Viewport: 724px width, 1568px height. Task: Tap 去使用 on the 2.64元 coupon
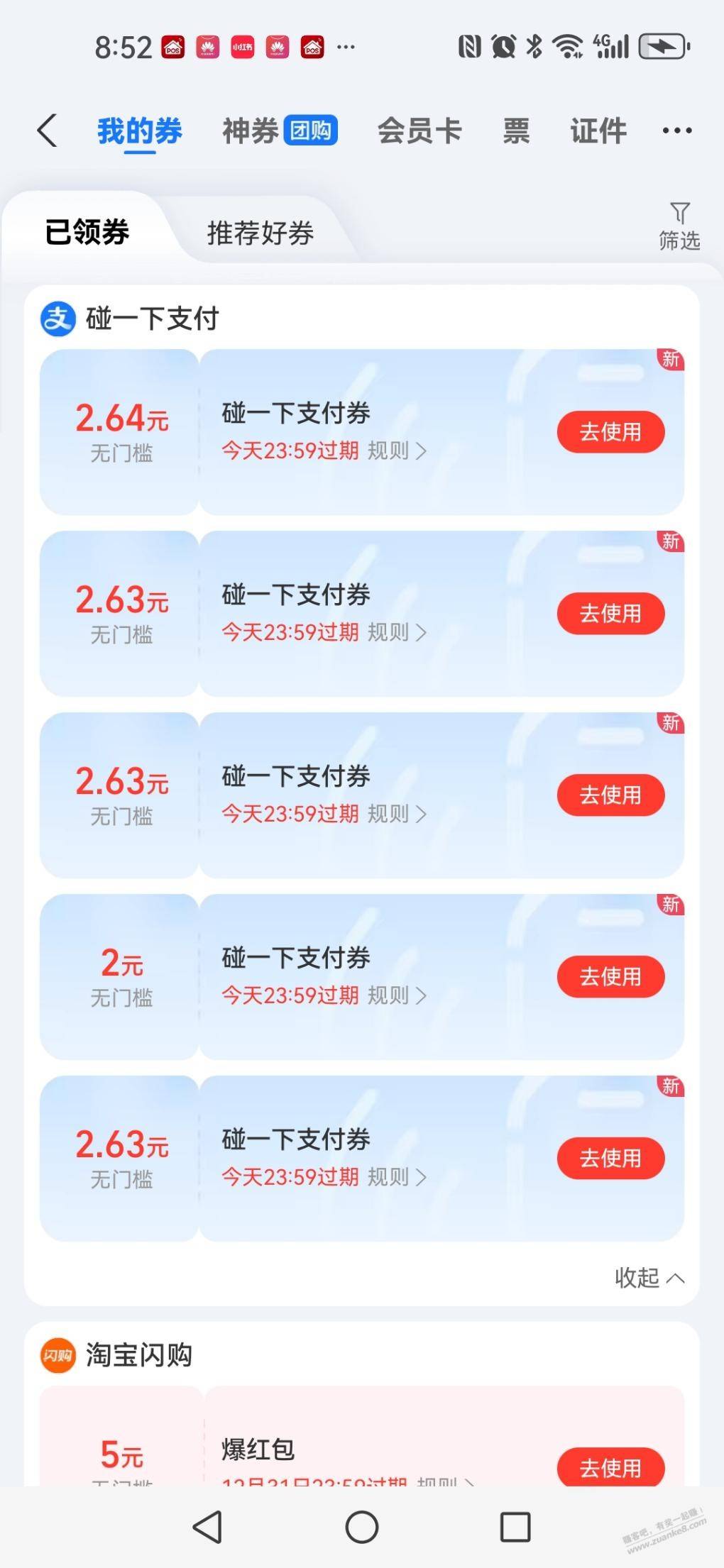[x=610, y=431]
